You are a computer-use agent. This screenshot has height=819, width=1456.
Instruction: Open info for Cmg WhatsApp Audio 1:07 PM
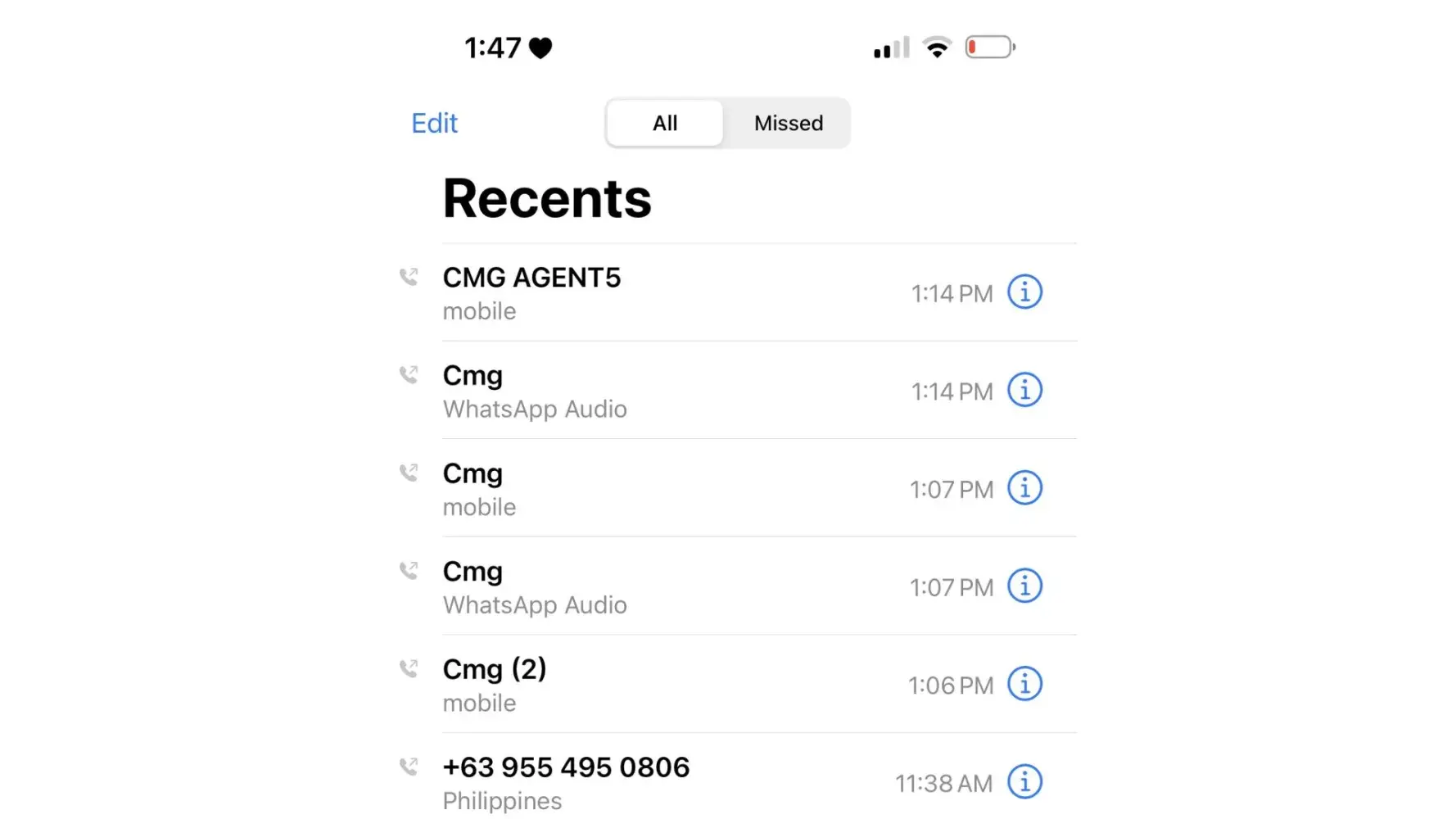tap(1024, 586)
